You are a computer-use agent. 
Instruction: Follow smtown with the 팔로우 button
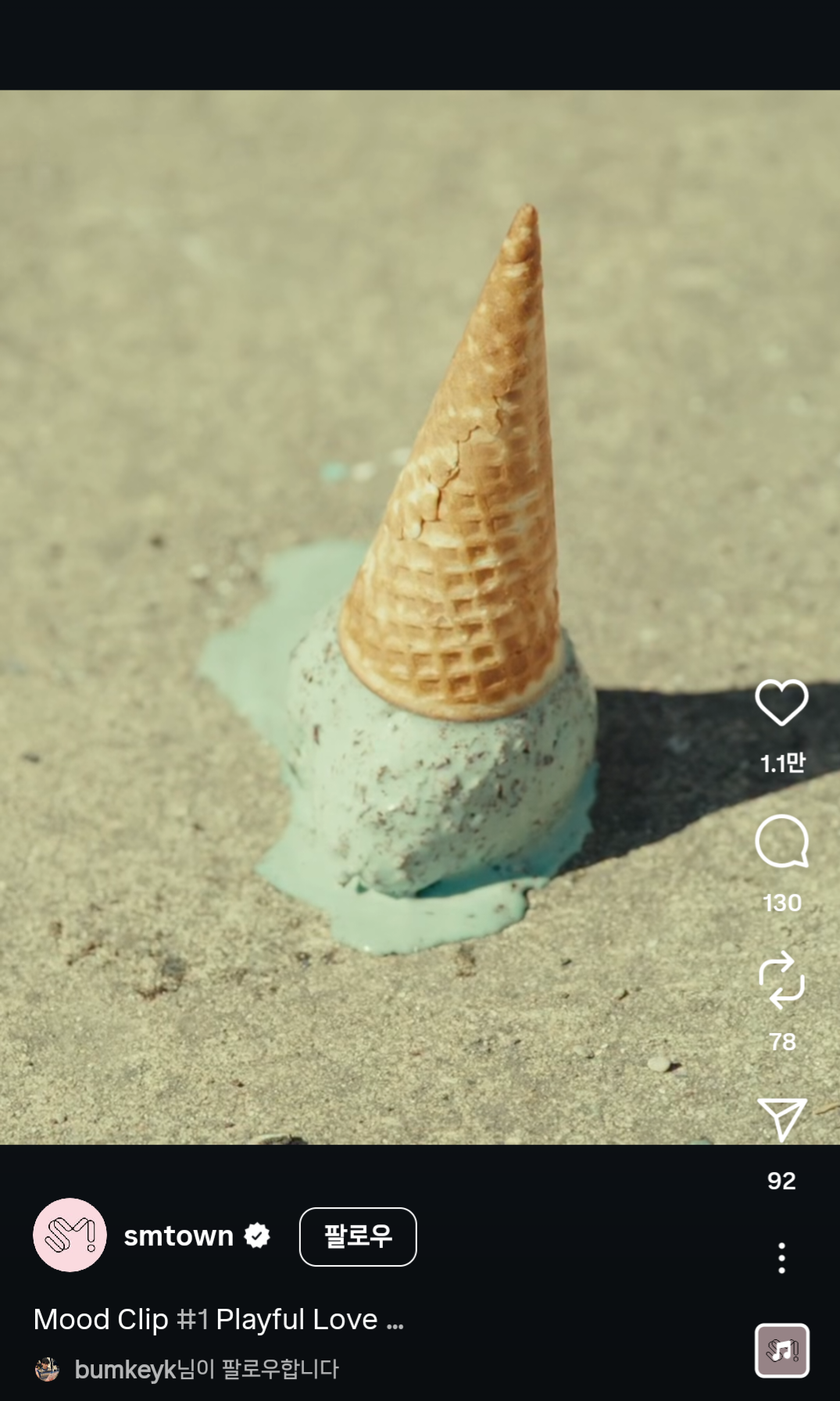357,1236
